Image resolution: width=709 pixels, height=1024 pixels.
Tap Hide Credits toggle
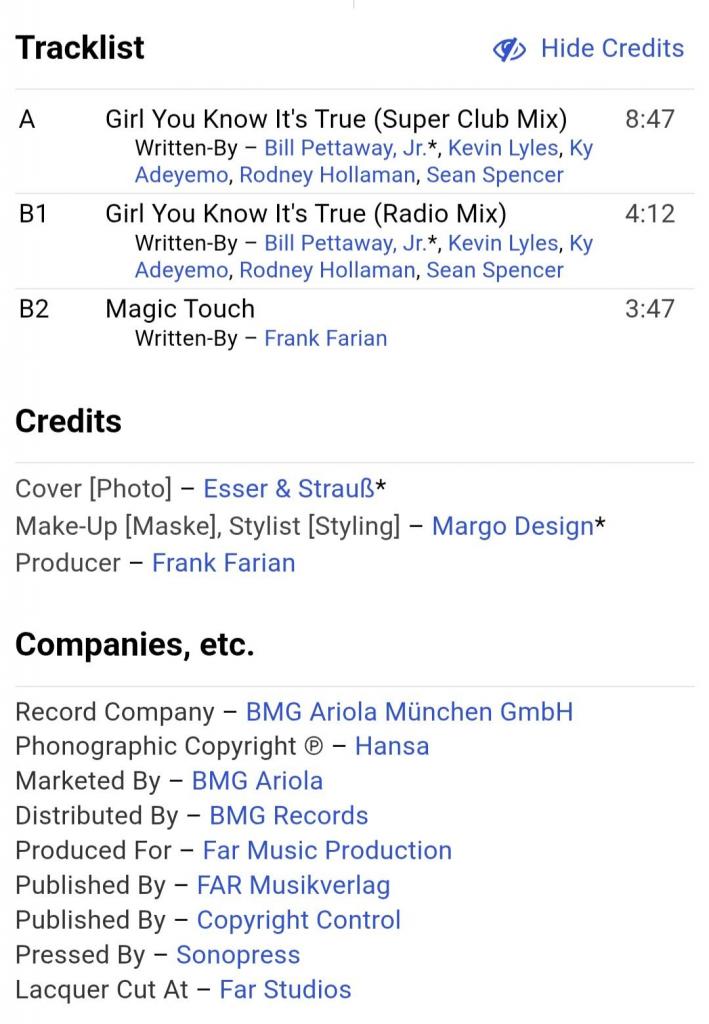point(589,48)
